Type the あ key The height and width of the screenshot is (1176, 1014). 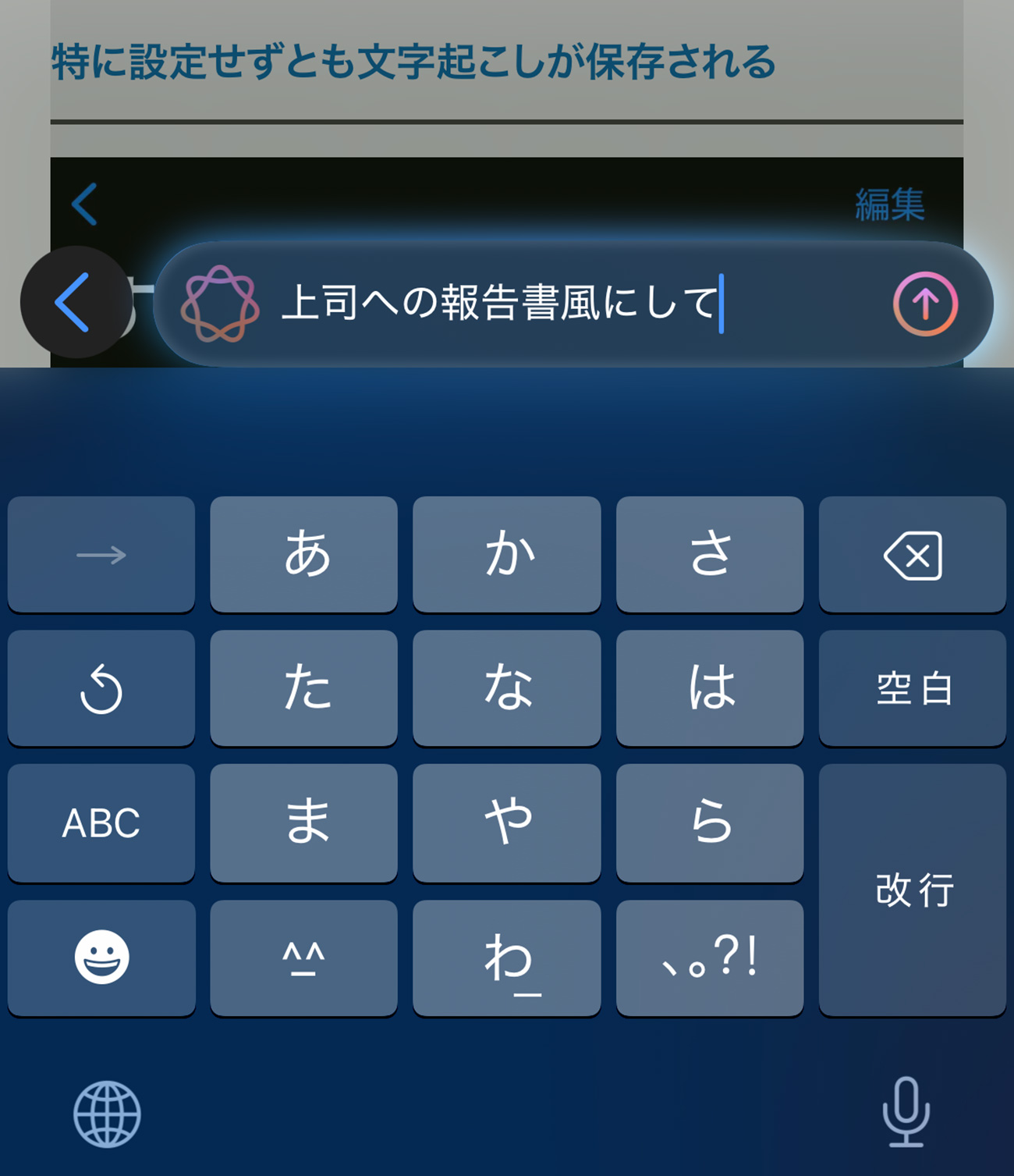click(304, 555)
